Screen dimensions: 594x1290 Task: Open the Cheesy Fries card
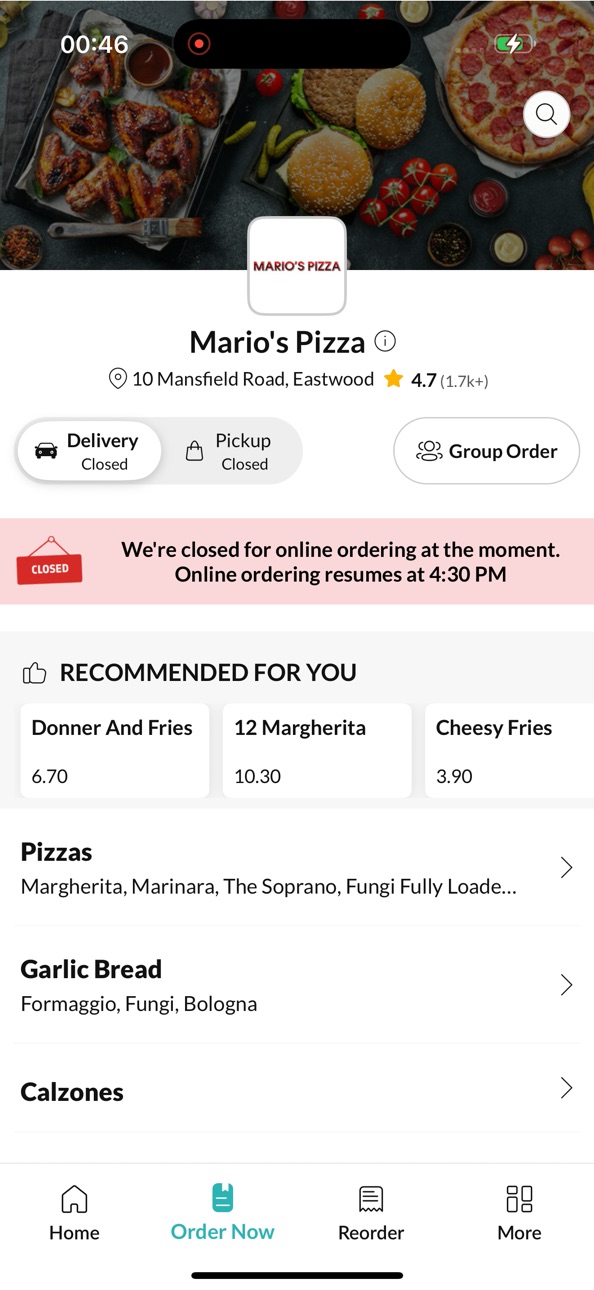coord(510,751)
